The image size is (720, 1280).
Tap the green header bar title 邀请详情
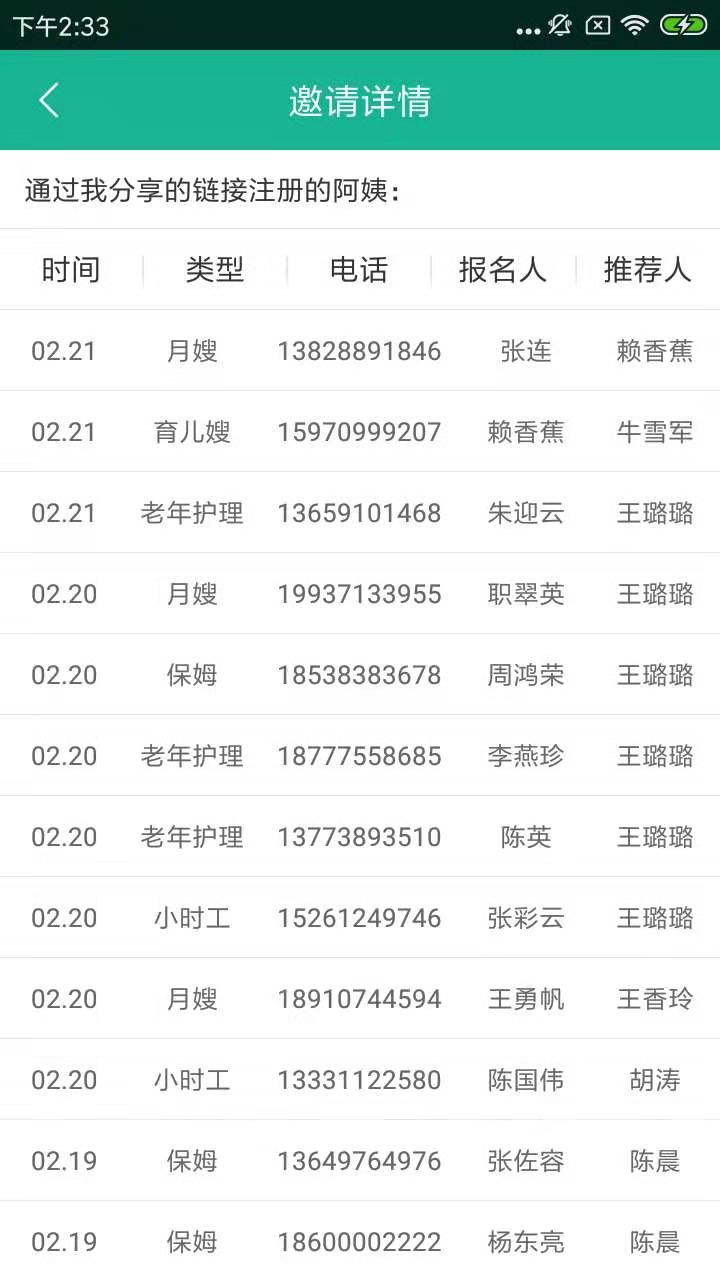tap(360, 101)
